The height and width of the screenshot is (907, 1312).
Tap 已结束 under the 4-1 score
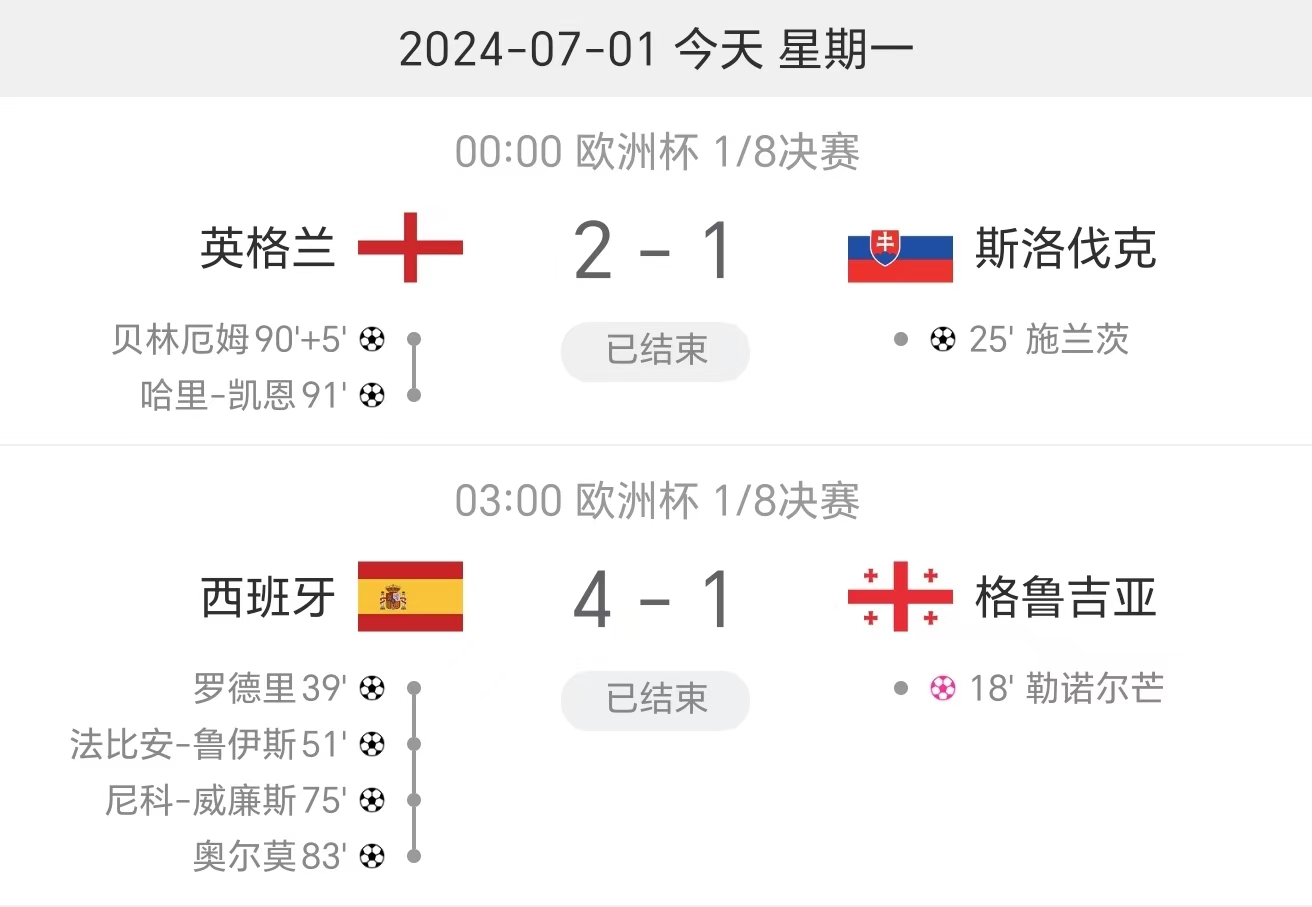655,700
